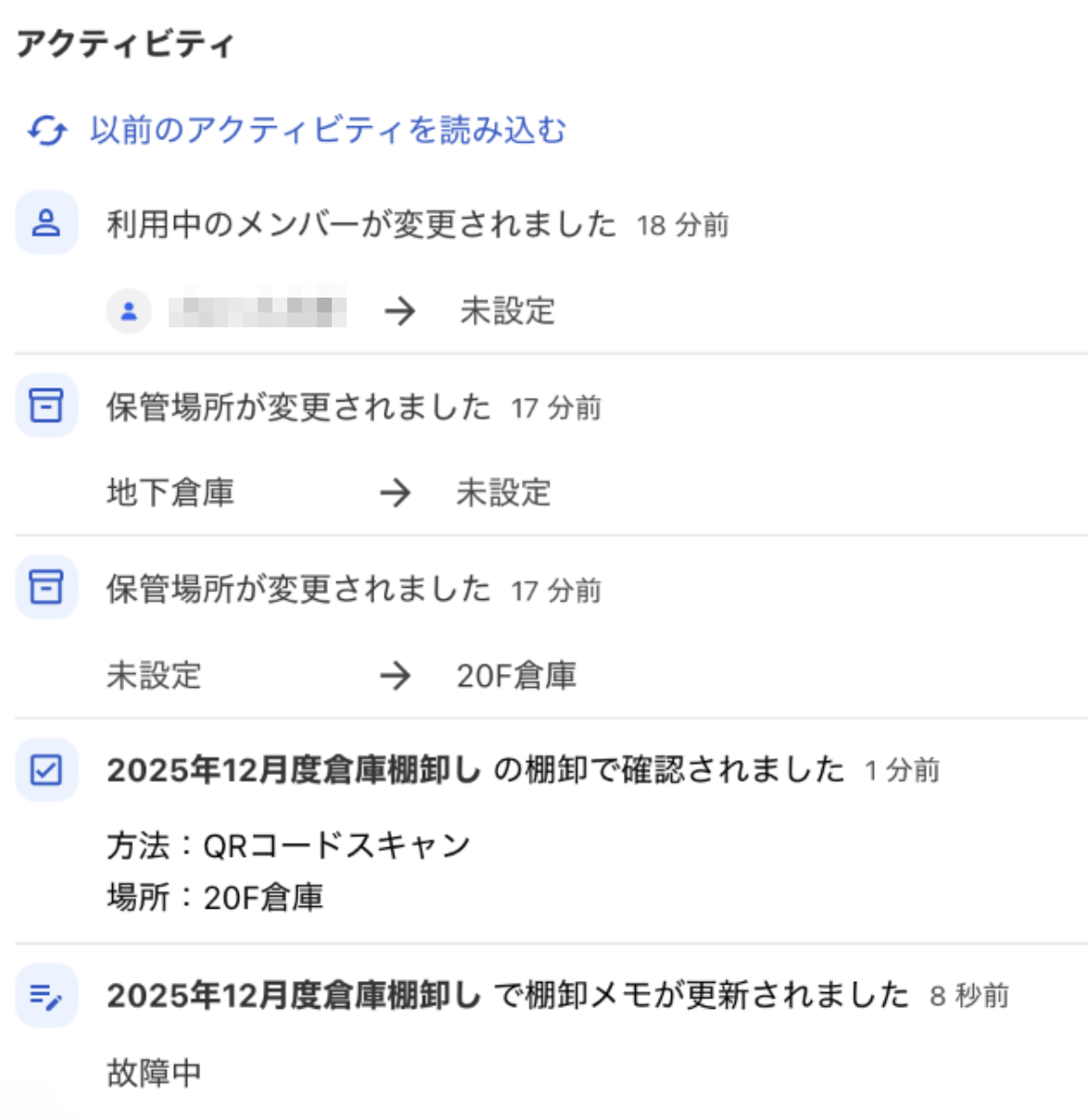
Task: Click the avatar icon beside the blurred member name
Action: point(129,310)
